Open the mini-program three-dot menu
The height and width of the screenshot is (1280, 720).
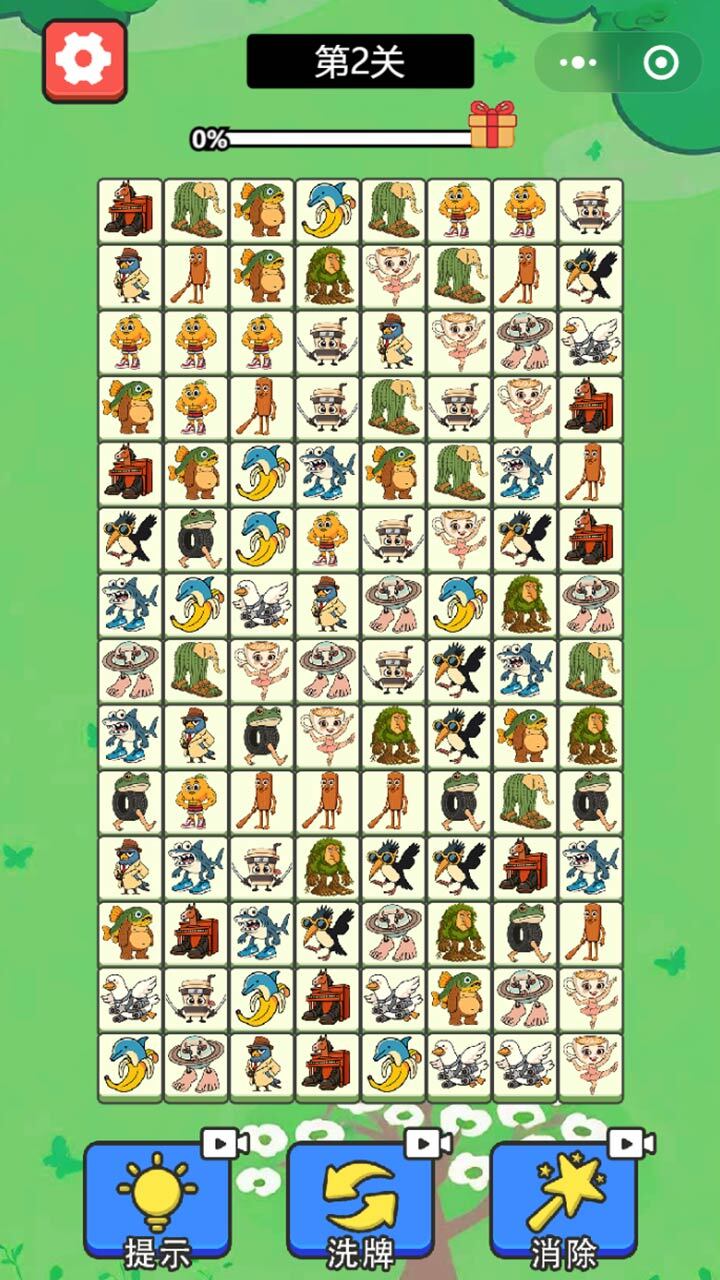pyautogui.click(x=578, y=63)
